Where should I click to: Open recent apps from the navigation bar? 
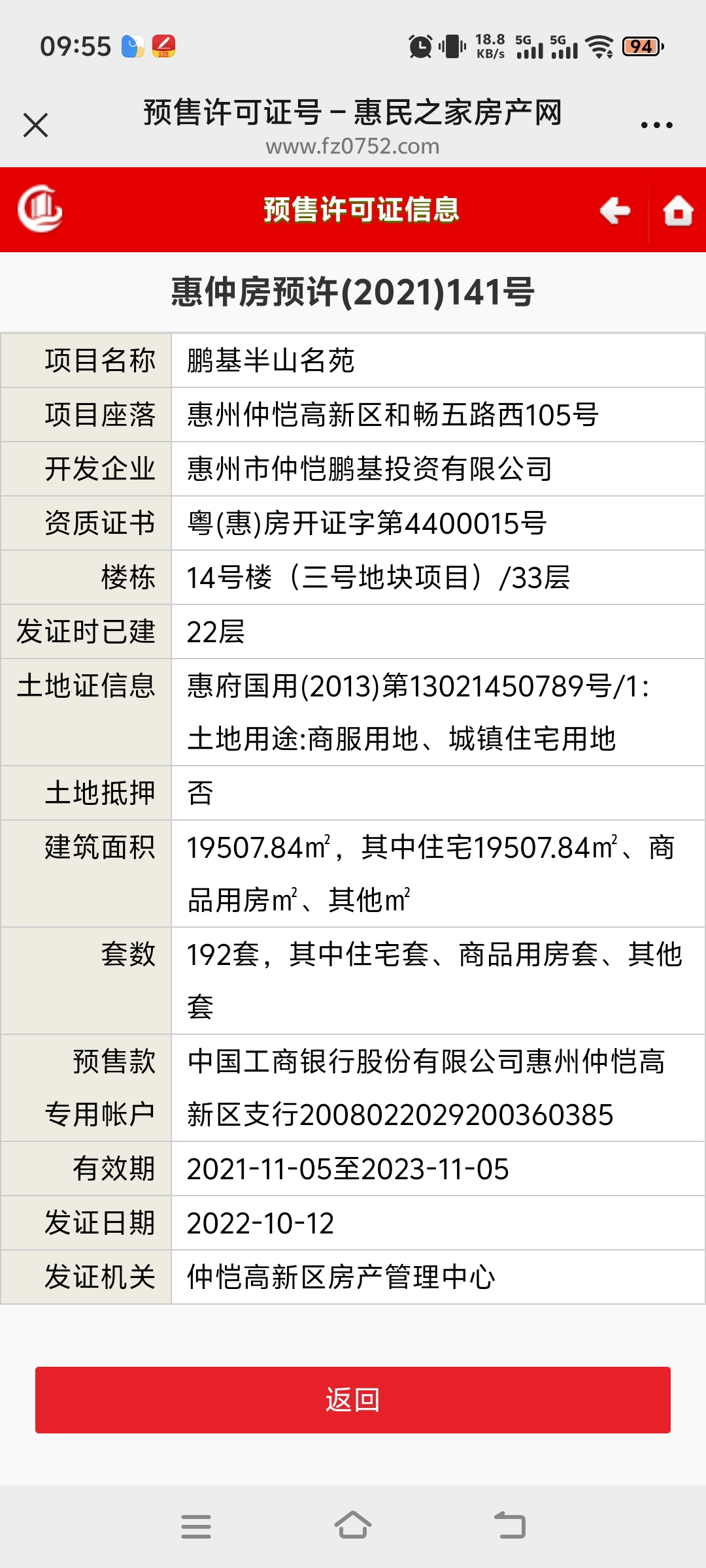[196, 1526]
